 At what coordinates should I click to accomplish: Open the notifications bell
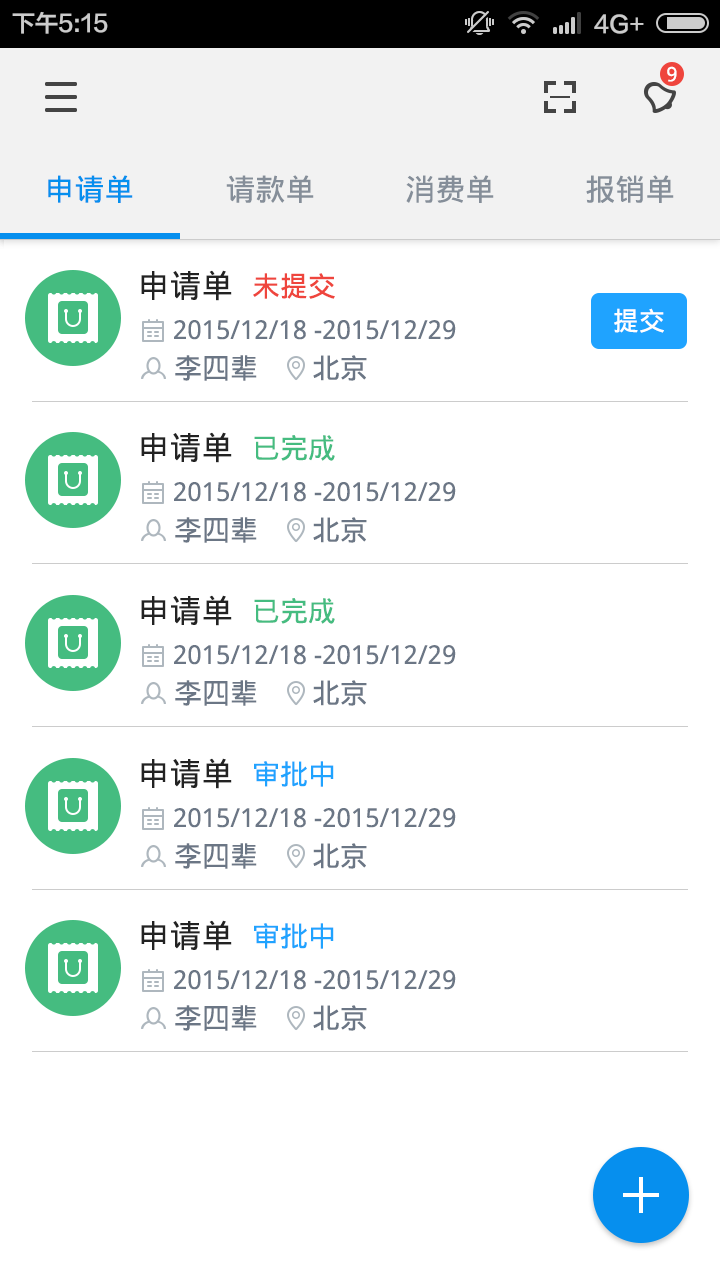pos(660,94)
